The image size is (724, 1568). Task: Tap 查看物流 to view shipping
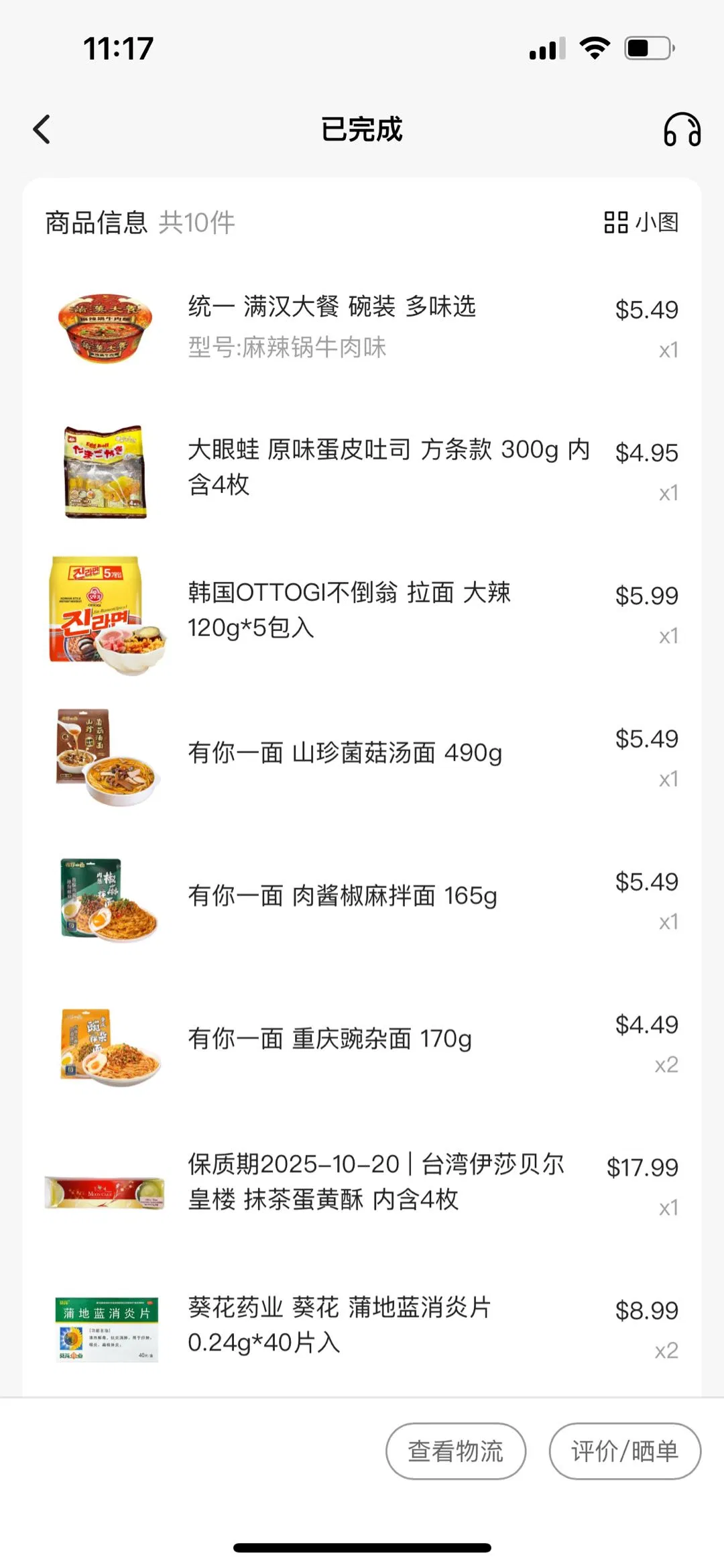click(x=456, y=1451)
